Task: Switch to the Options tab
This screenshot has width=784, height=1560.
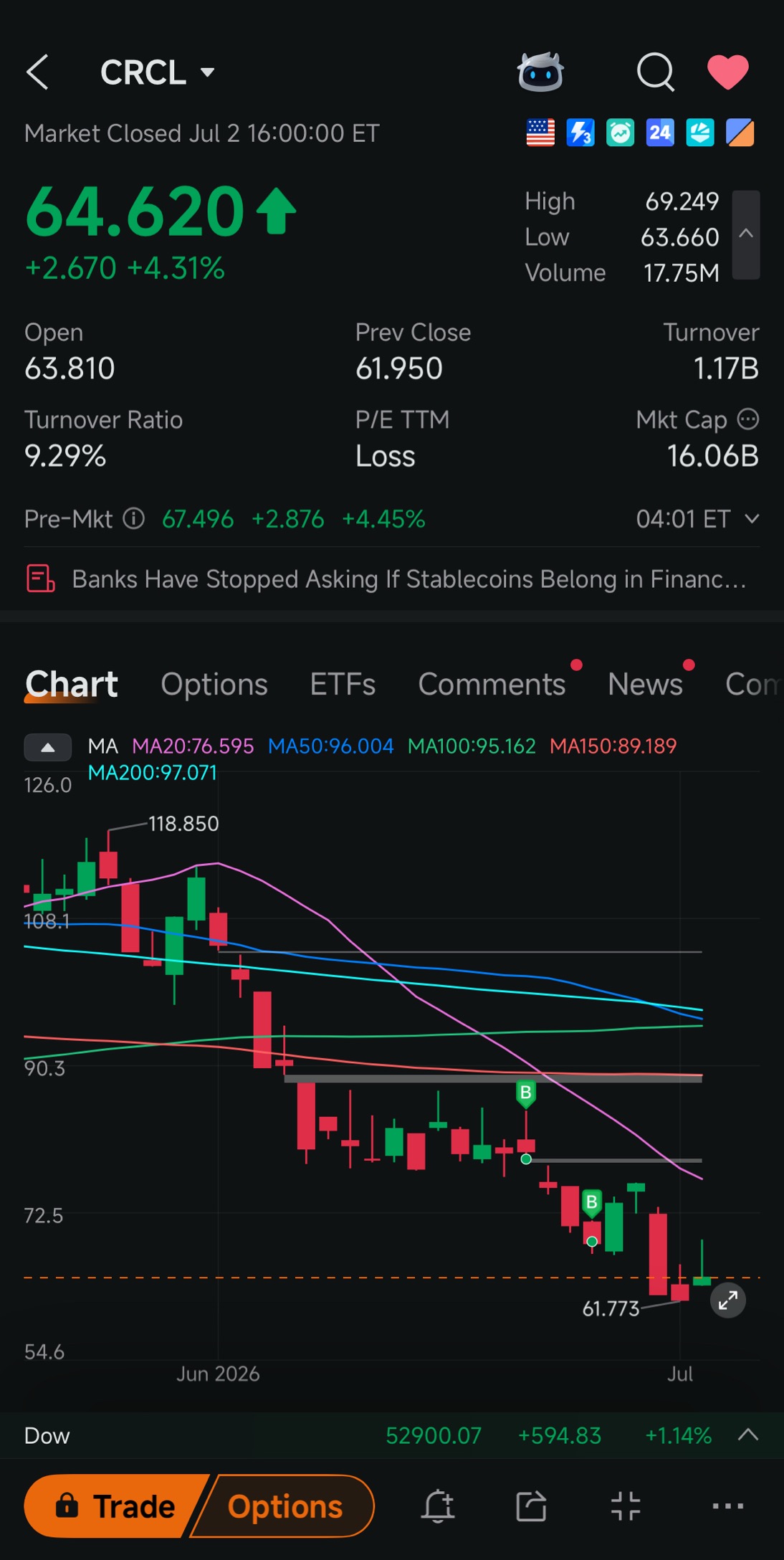Action: 214,684
